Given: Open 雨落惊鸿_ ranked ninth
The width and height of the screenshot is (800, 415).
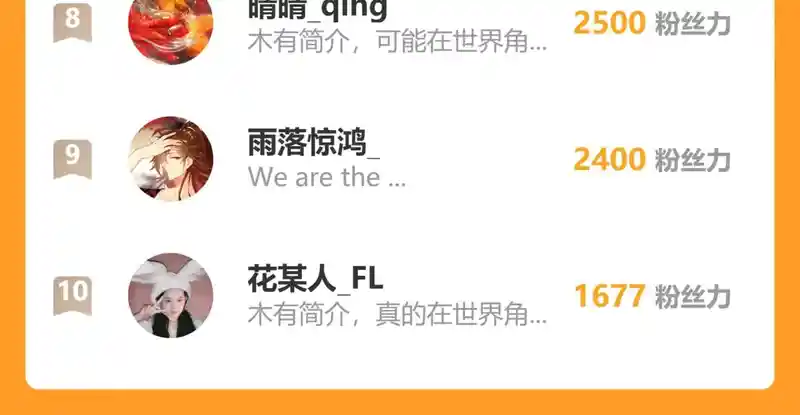Looking at the screenshot, I should click(x=398, y=158).
